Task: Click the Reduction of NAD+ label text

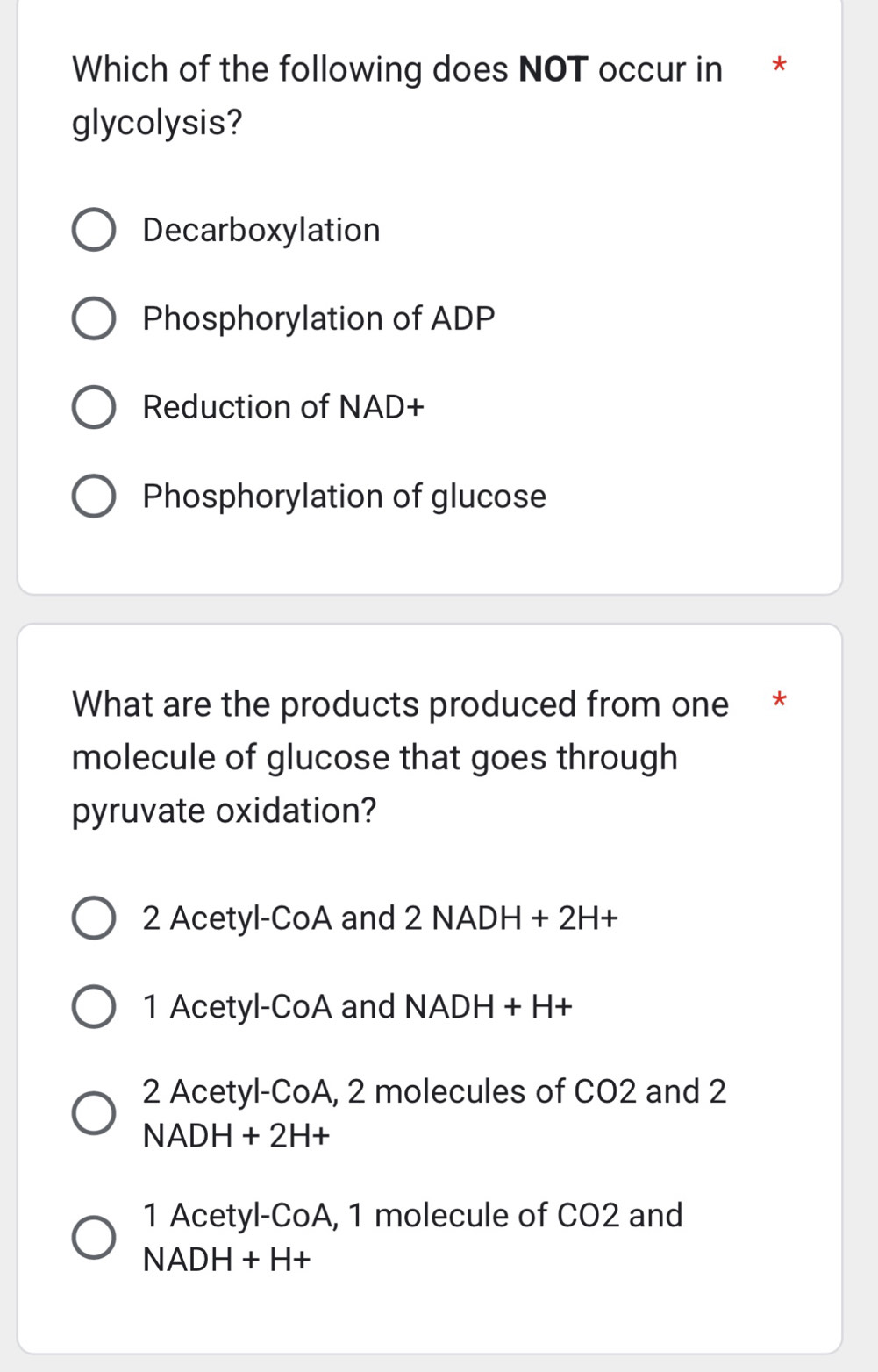Action: click(x=282, y=407)
